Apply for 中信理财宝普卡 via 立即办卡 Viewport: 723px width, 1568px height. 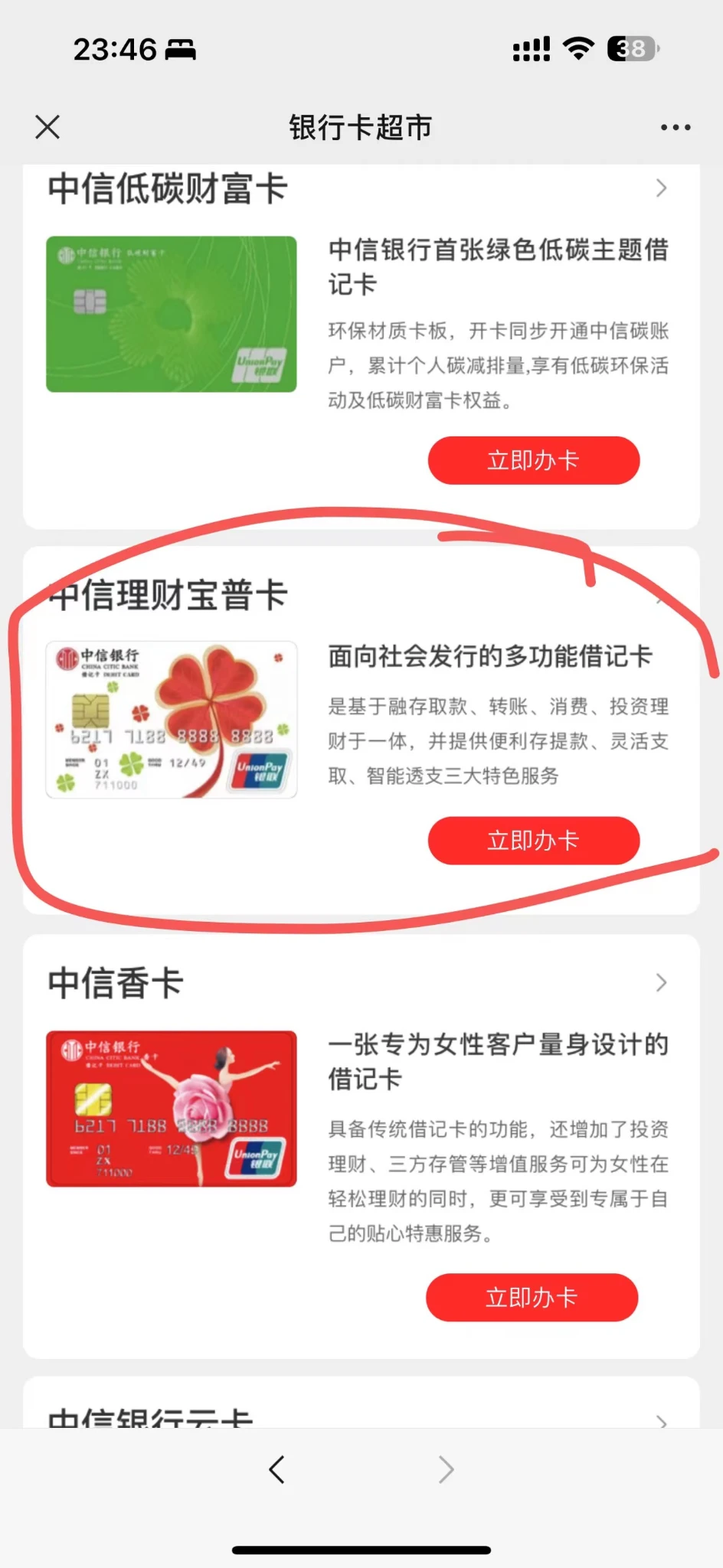point(533,841)
